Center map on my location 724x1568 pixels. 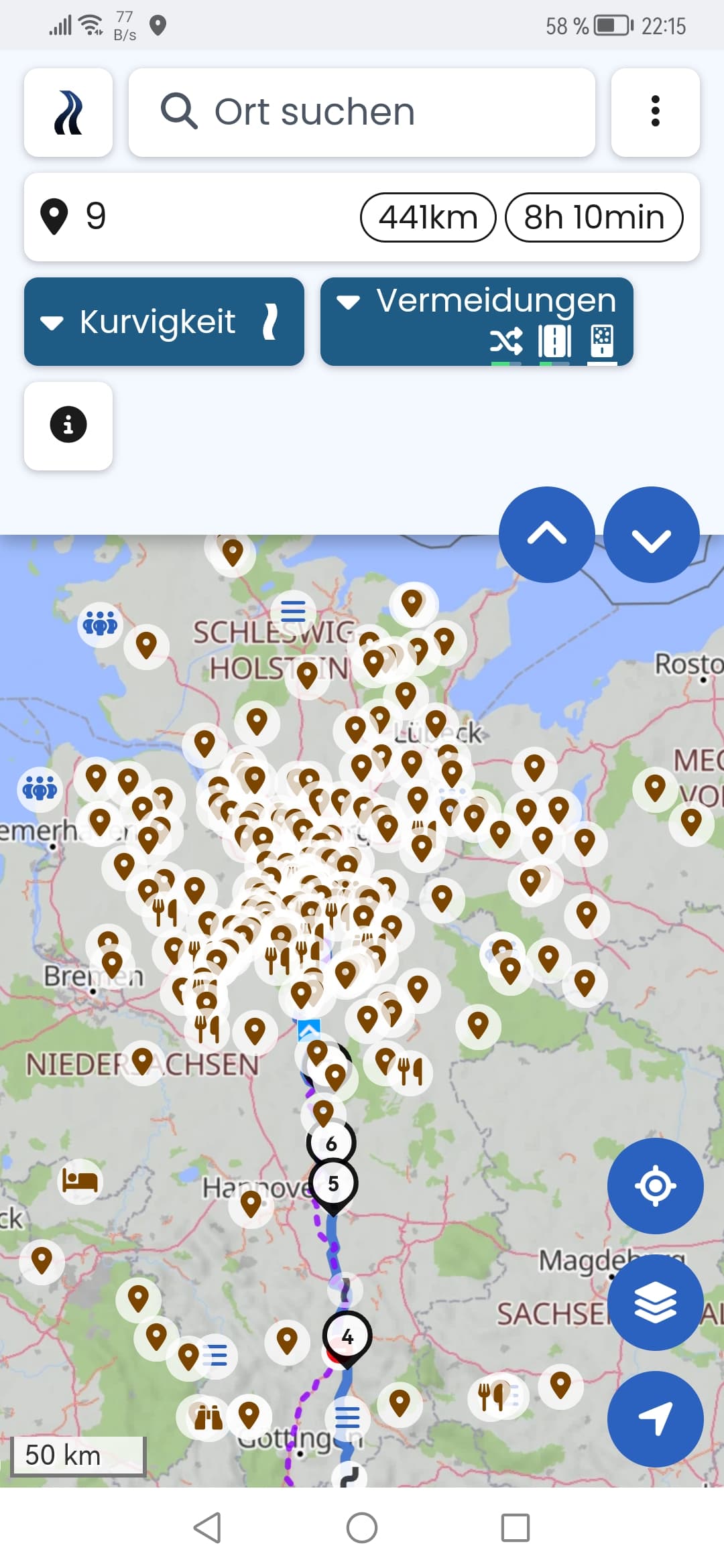(x=655, y=1186)
